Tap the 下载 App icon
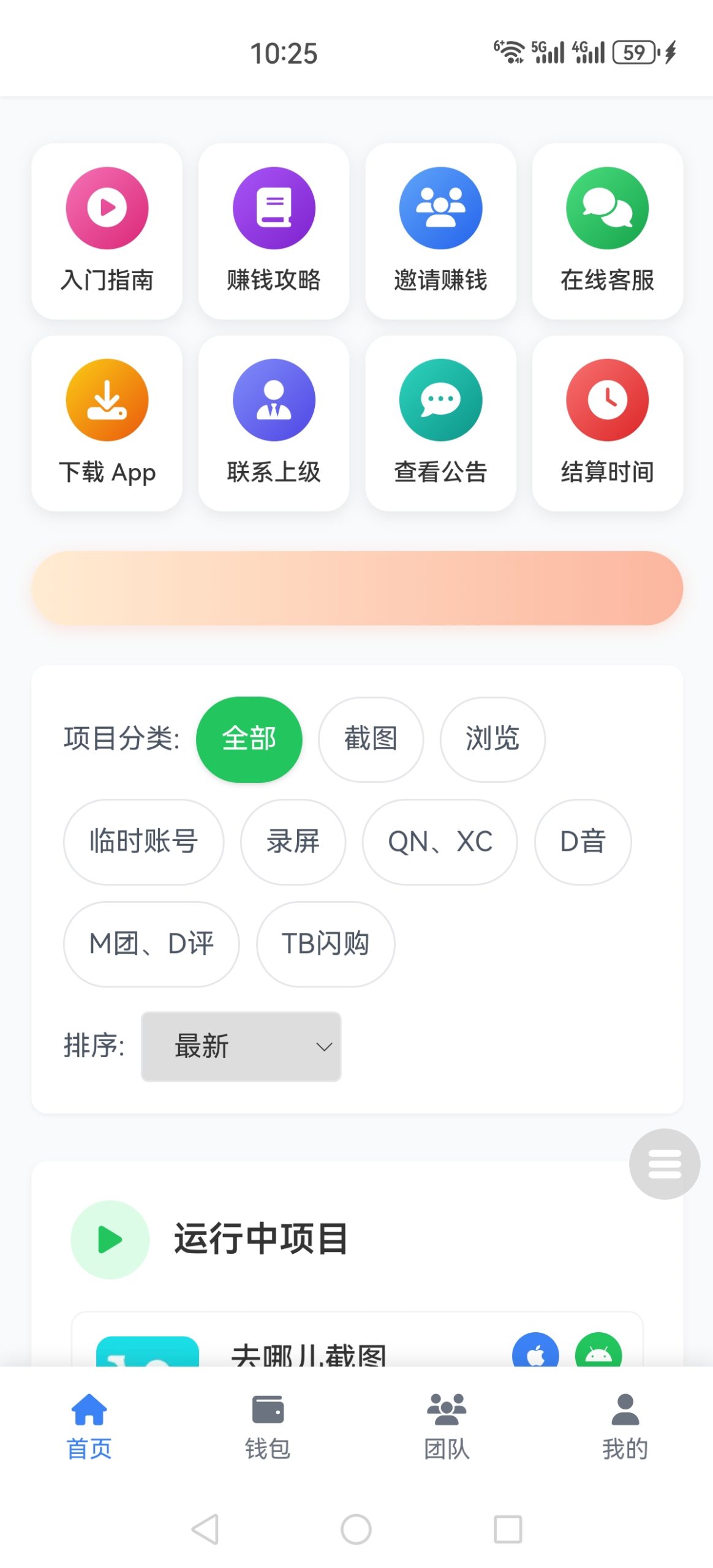Screen dimensions: 713x1568 [107, 421]
